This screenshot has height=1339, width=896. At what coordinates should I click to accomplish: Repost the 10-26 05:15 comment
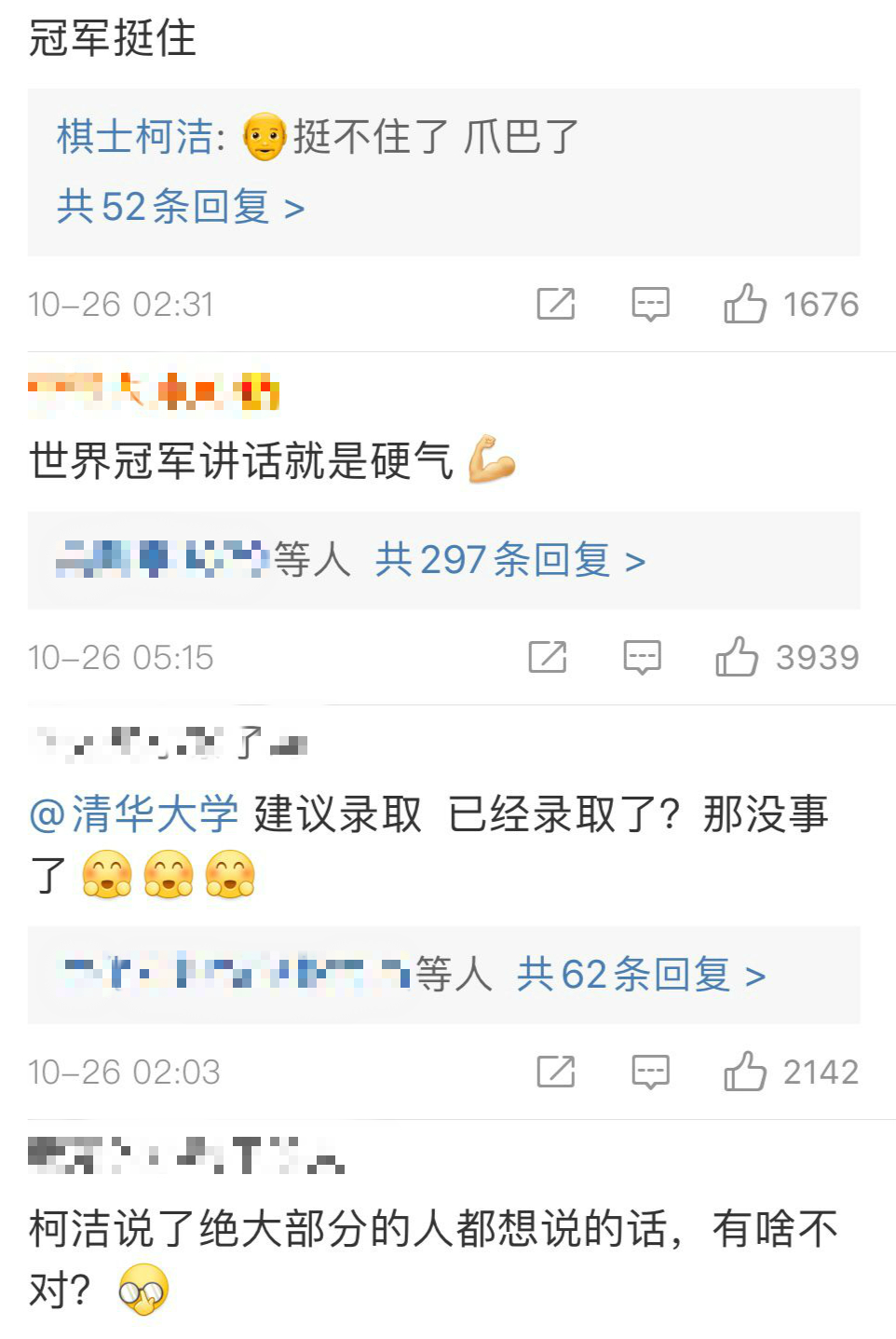(x=548, y=657)
